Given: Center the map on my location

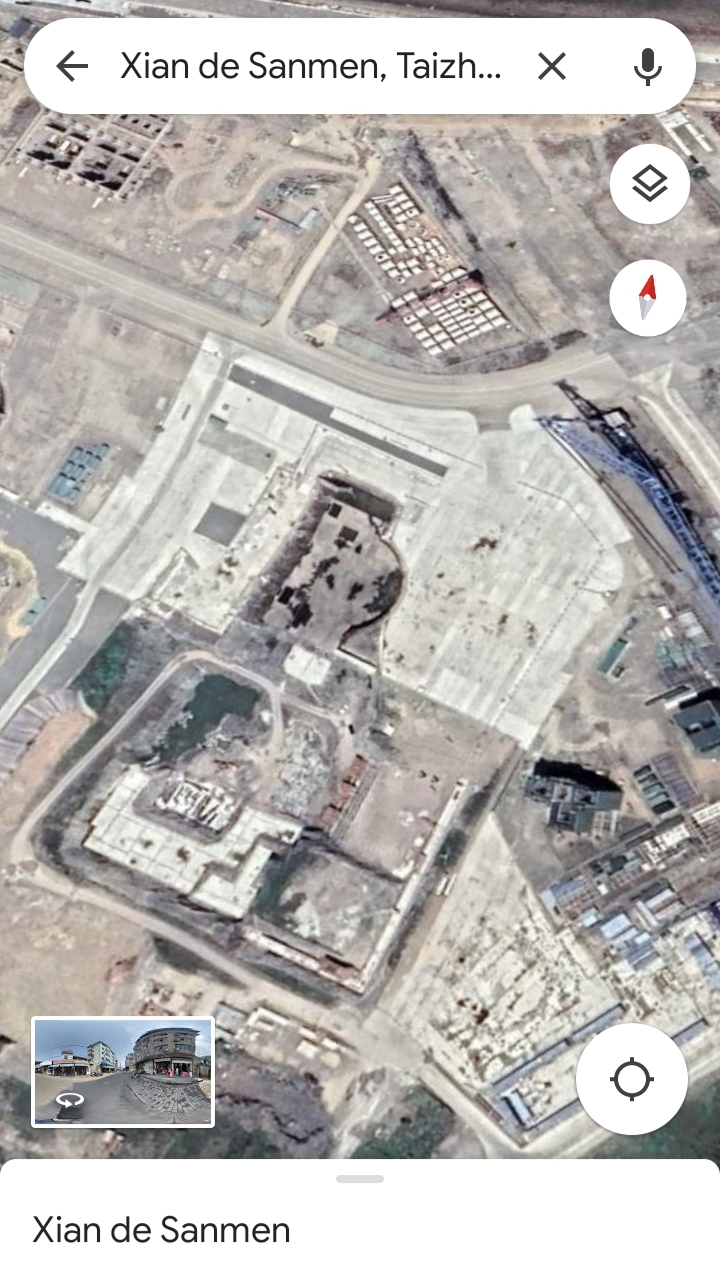Looking at the screenshot, I should 632,1079.
